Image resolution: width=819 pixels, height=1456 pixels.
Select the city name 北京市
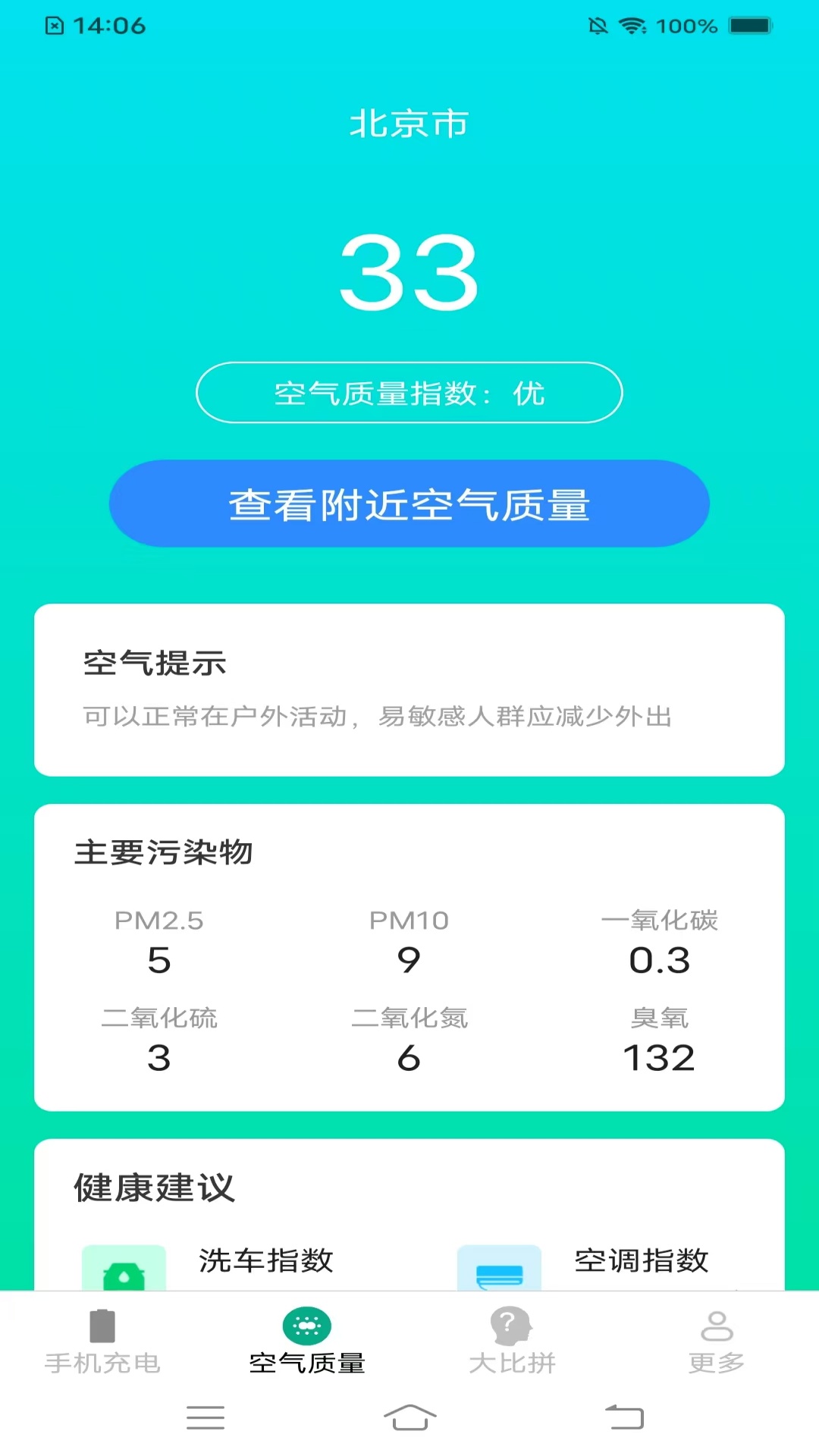coord(409,124)
